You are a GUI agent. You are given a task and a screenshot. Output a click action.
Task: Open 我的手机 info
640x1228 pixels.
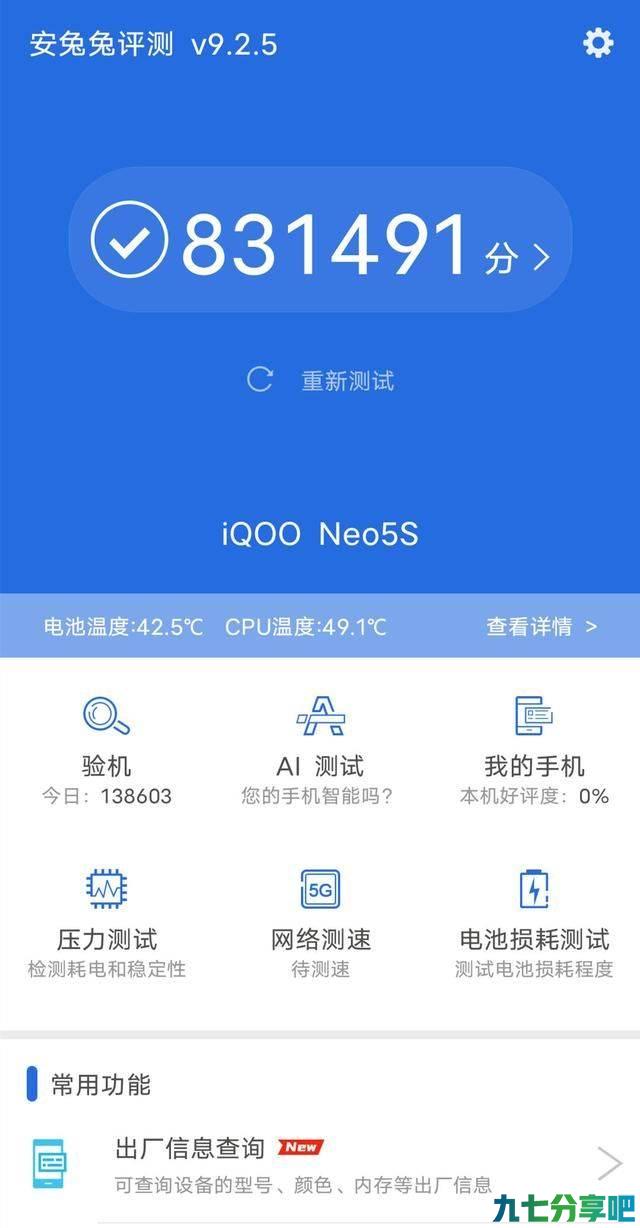(534, 751)
